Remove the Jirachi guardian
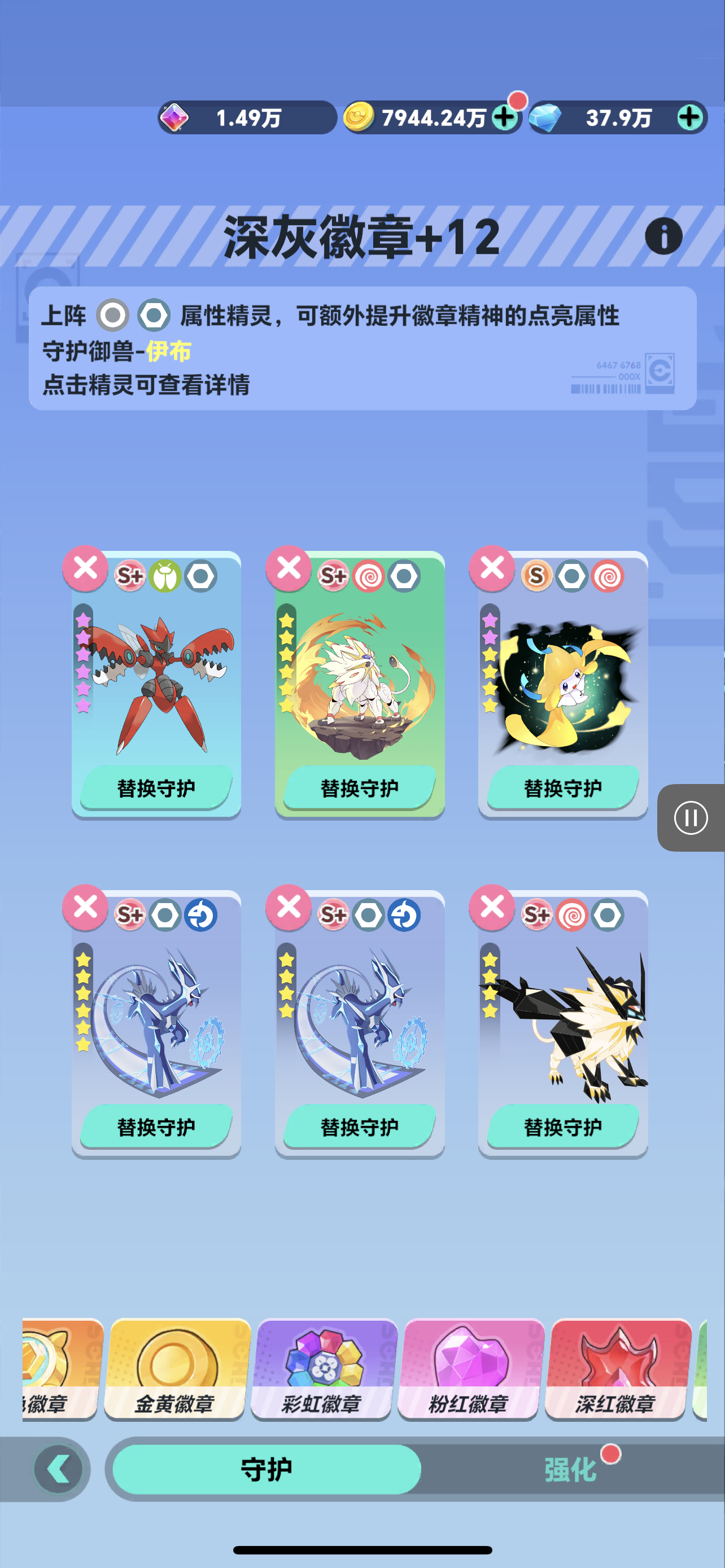The height and width of the screenshot is (1568, 725). pos(492,568)
